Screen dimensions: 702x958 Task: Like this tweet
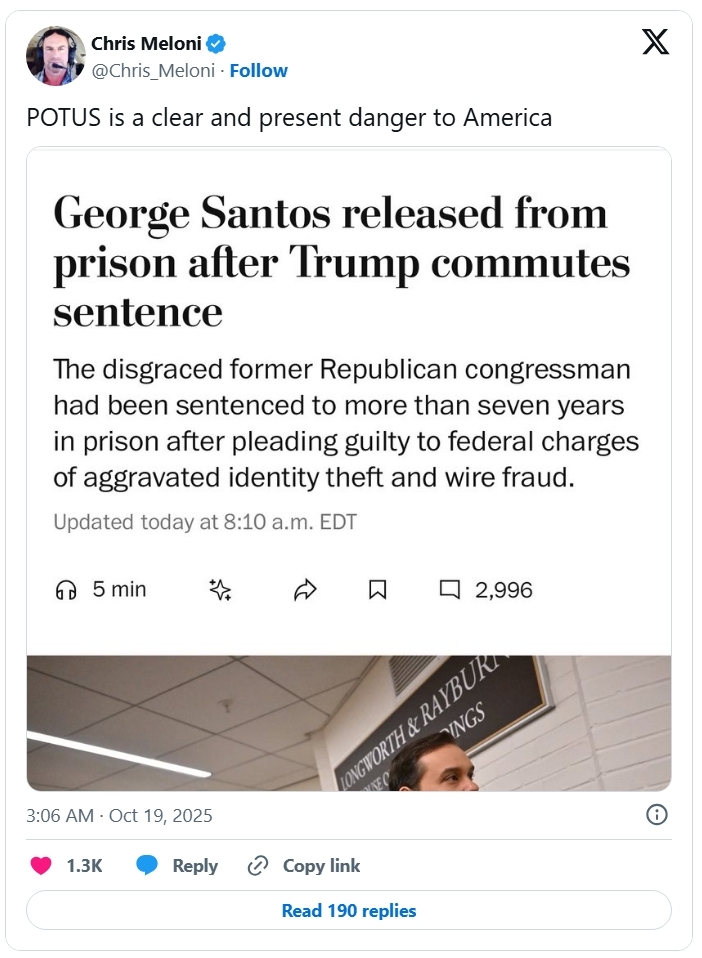tap(41, 866)
